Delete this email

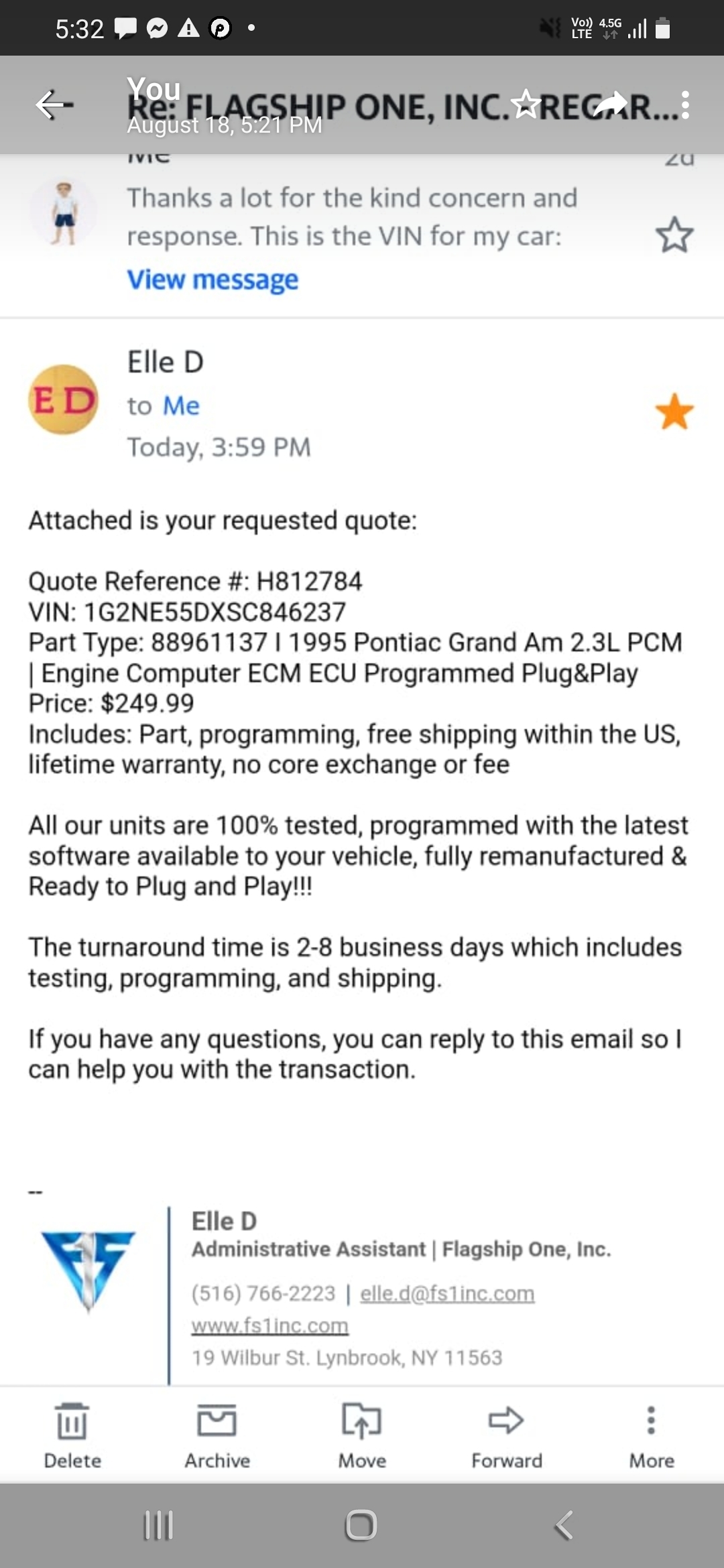point(72,1435)
